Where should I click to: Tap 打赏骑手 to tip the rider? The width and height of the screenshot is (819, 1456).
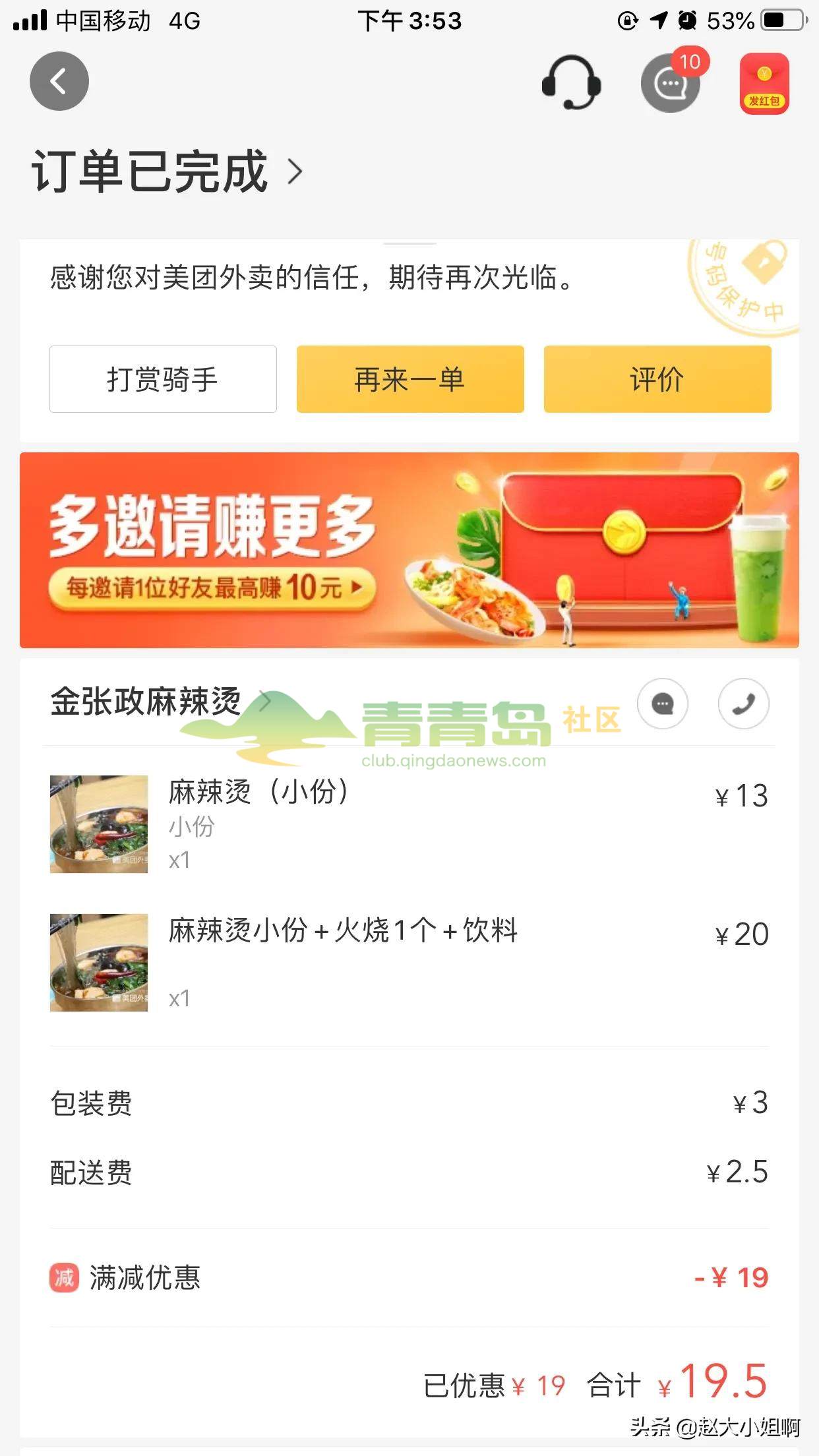(163, 379)
